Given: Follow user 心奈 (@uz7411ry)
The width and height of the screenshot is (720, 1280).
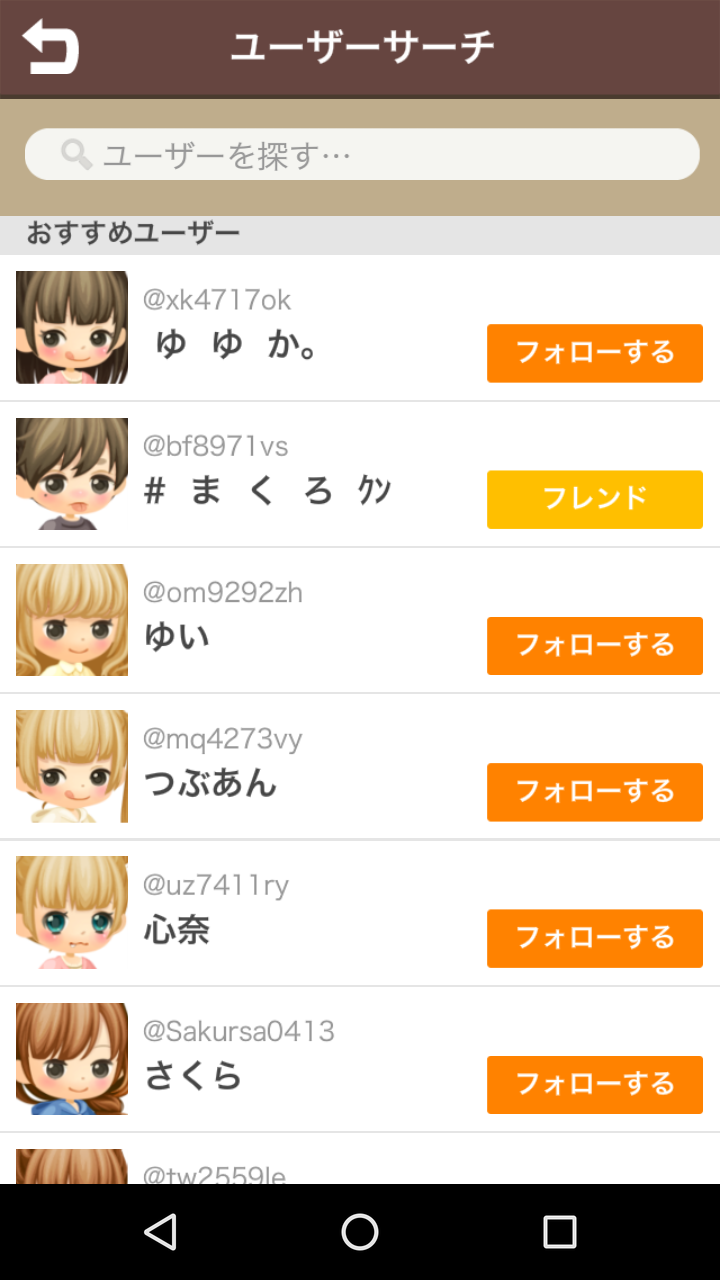Looking at the screenshot, I should 594,938.
